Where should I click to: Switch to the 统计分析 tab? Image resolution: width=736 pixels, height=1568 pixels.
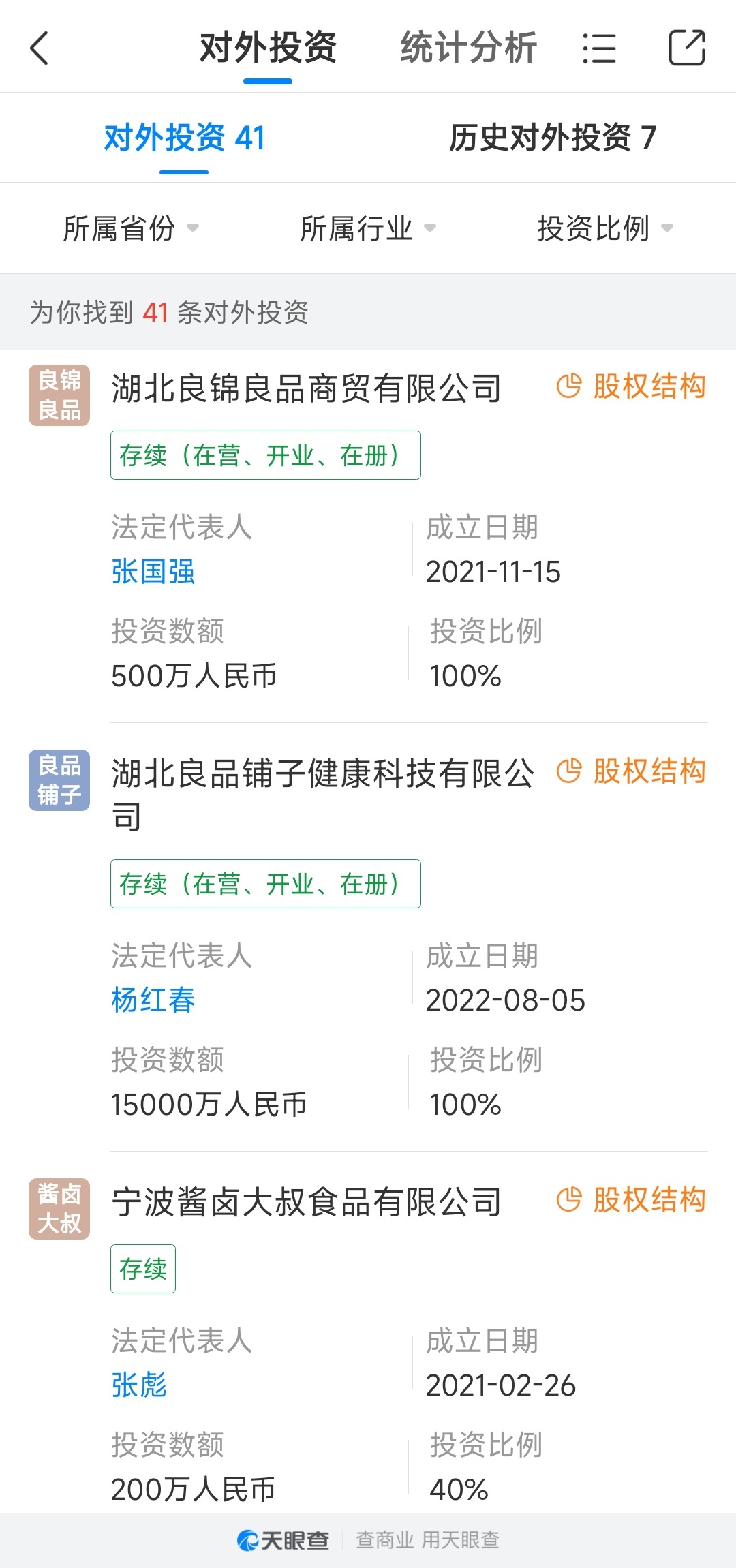[469, 48]
